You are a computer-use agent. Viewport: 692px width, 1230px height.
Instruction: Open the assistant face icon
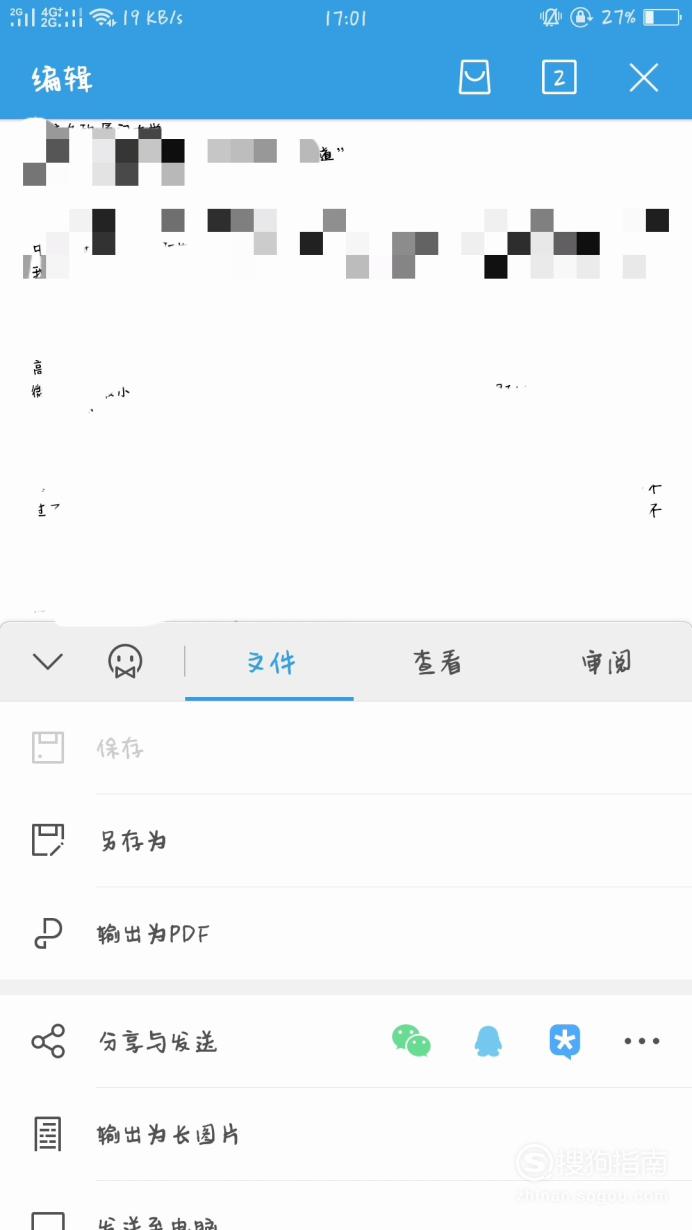pos(125,661)
